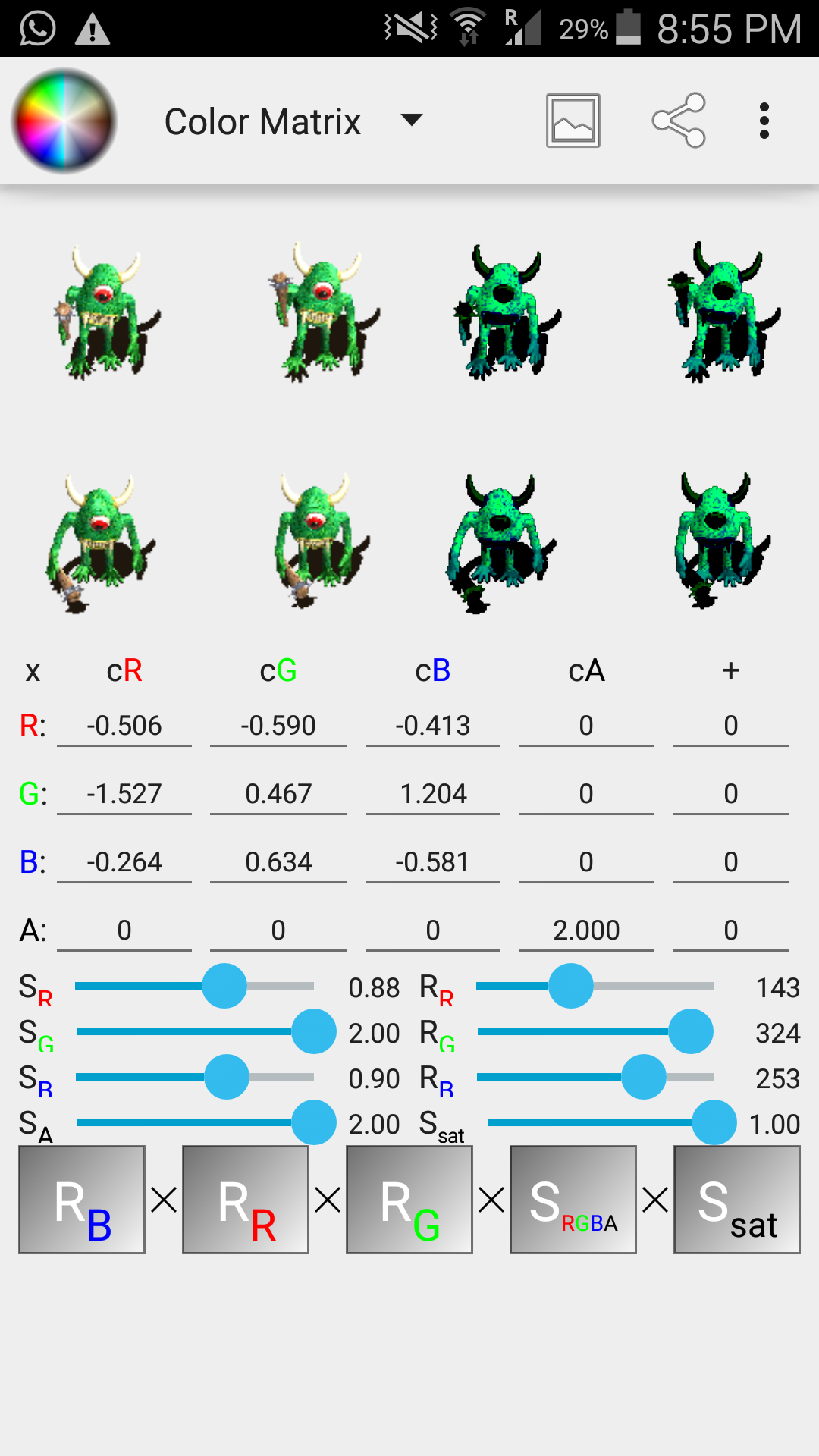819x1456 pixels.
Task: Open the image picker icon
Action: (573, 121)
